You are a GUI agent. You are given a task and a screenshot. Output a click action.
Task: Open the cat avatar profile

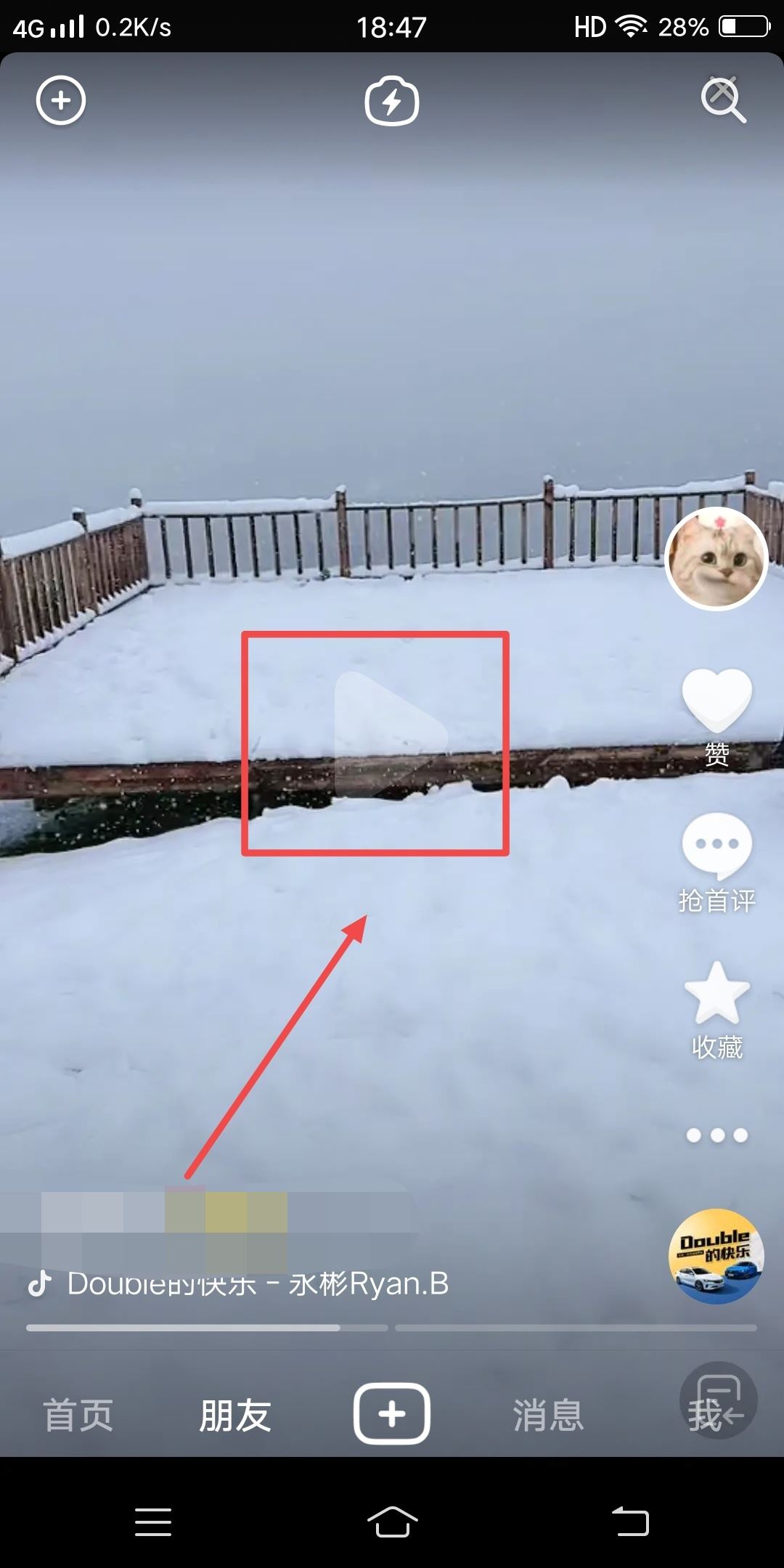coord(716,558)
